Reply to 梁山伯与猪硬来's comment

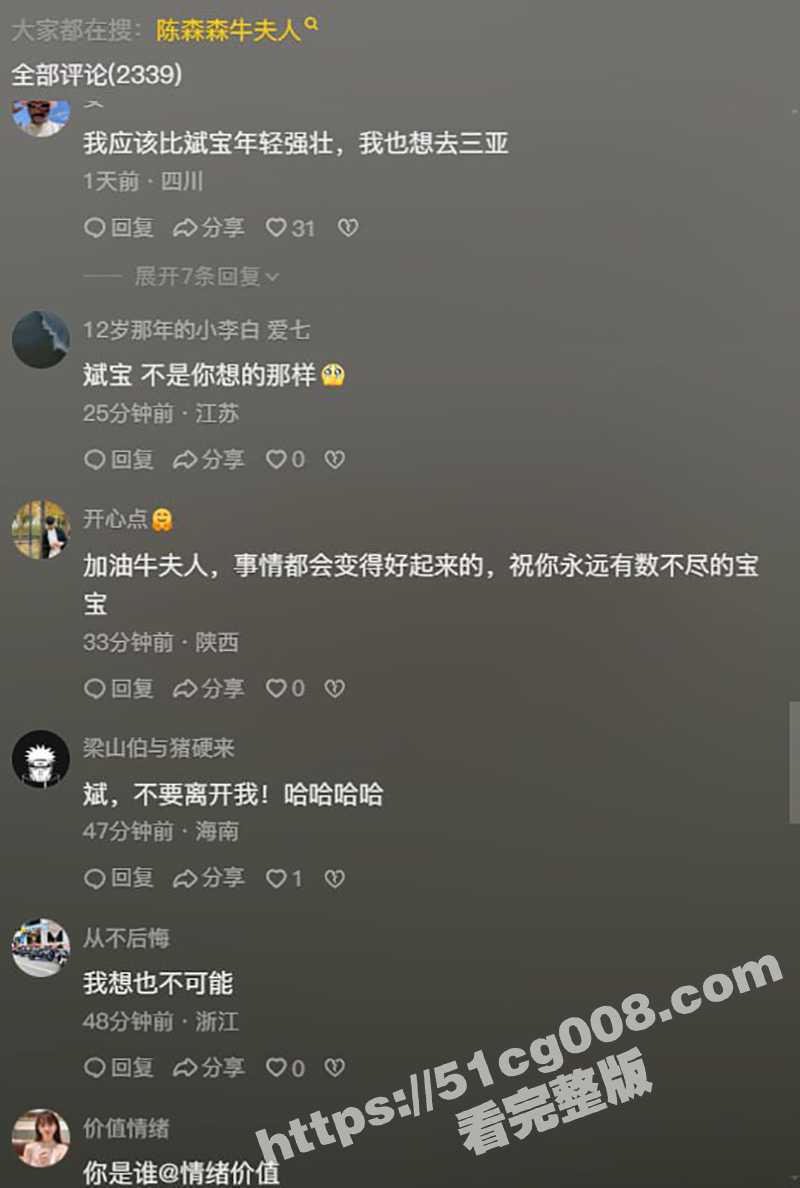[120, 878]
